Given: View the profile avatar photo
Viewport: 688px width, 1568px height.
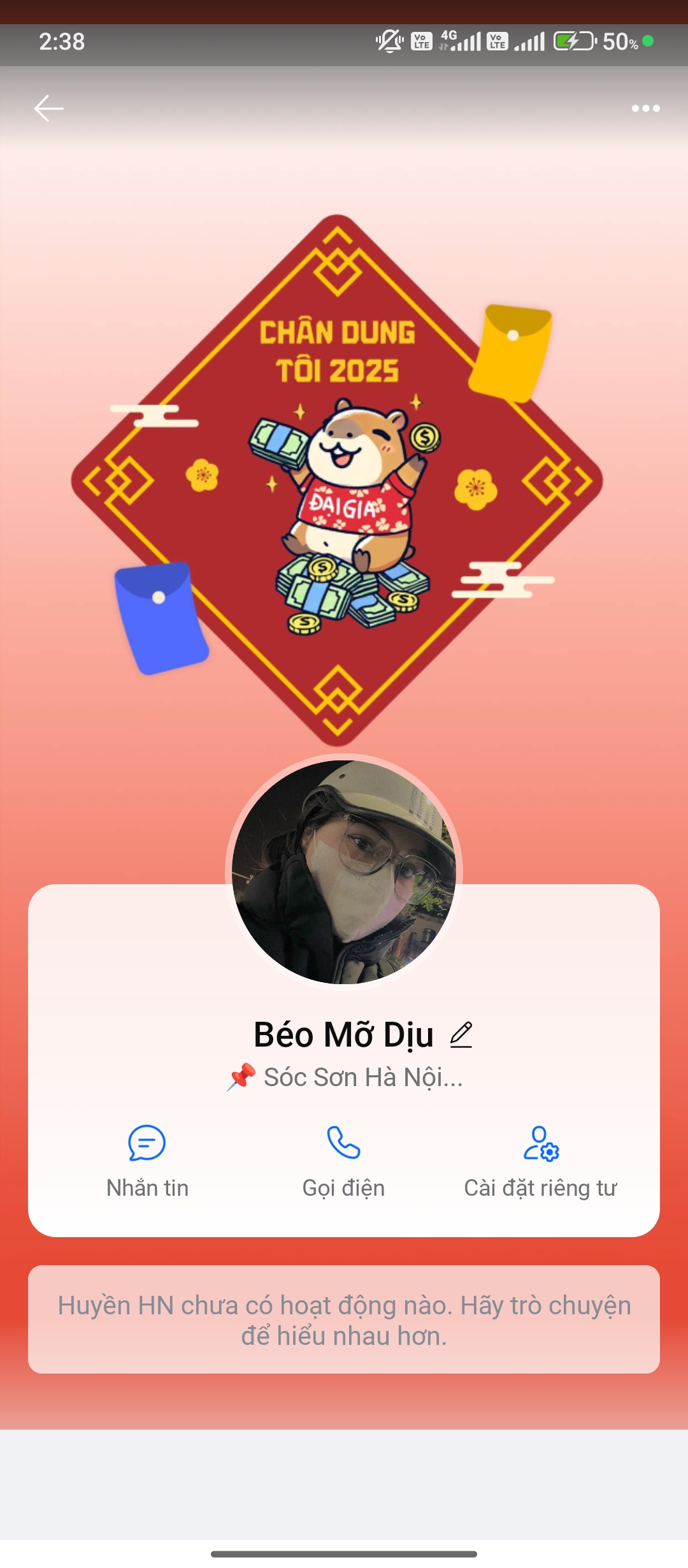Looking at the screenshot, I should coord(344,871).
